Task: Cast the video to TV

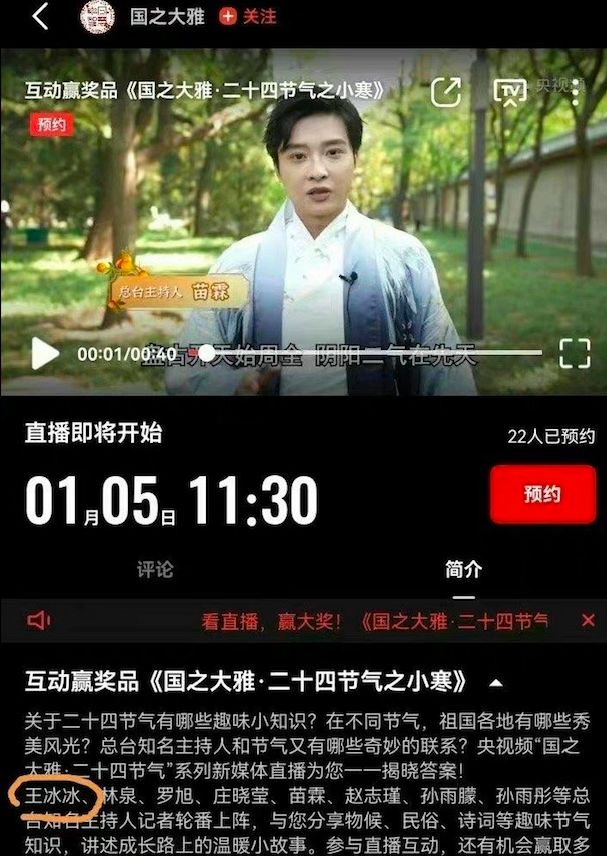Action: pos(510,91)
